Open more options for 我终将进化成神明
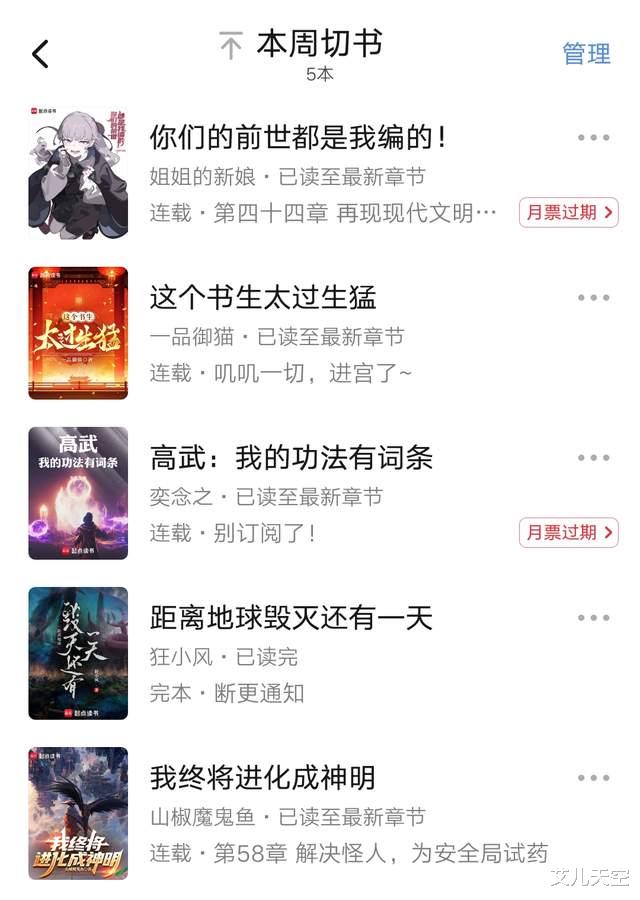640x900 pixels. pyautogui.click(x=593, y=778)
